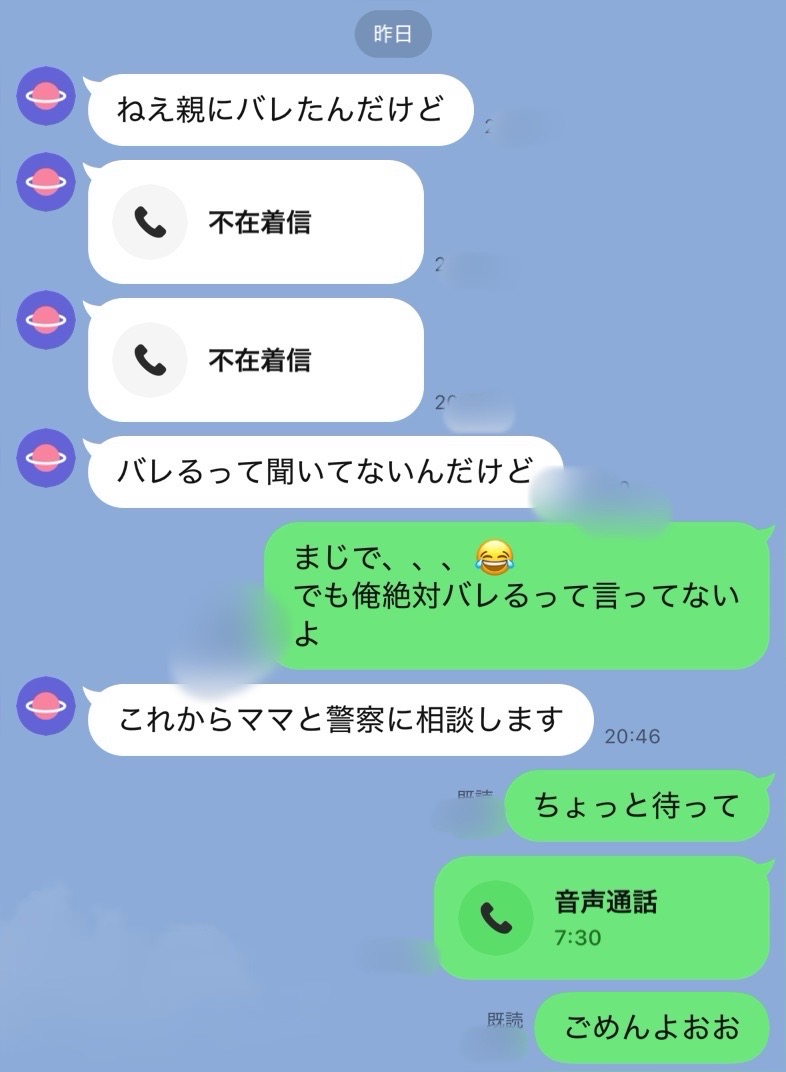Tap the ちょっと待って green bubble
786x1072 pixels.
coord(638,803)
